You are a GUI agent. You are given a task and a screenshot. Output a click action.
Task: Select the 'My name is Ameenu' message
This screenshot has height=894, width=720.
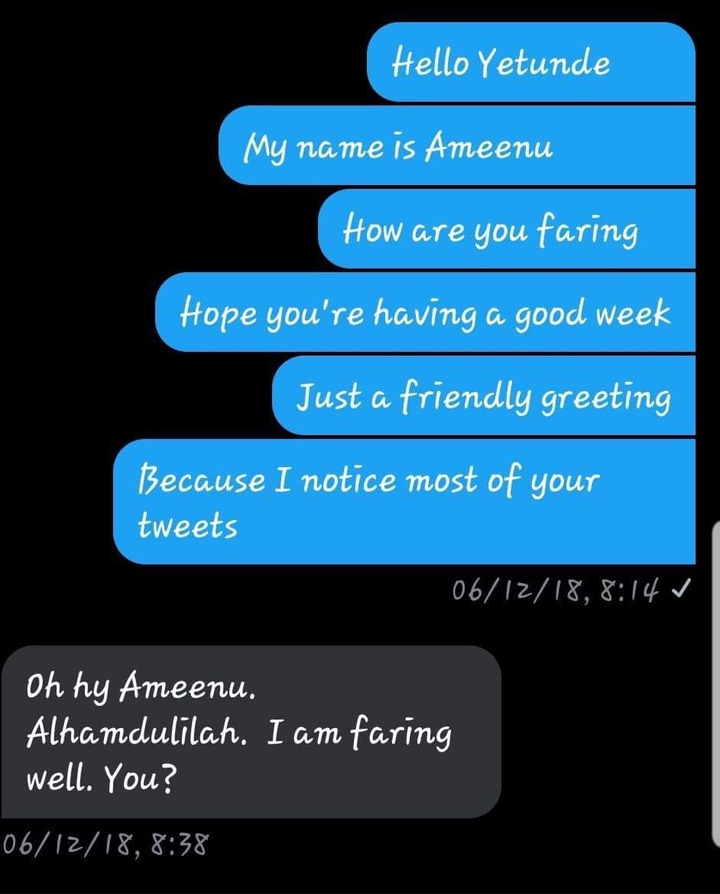click(456, 146)
